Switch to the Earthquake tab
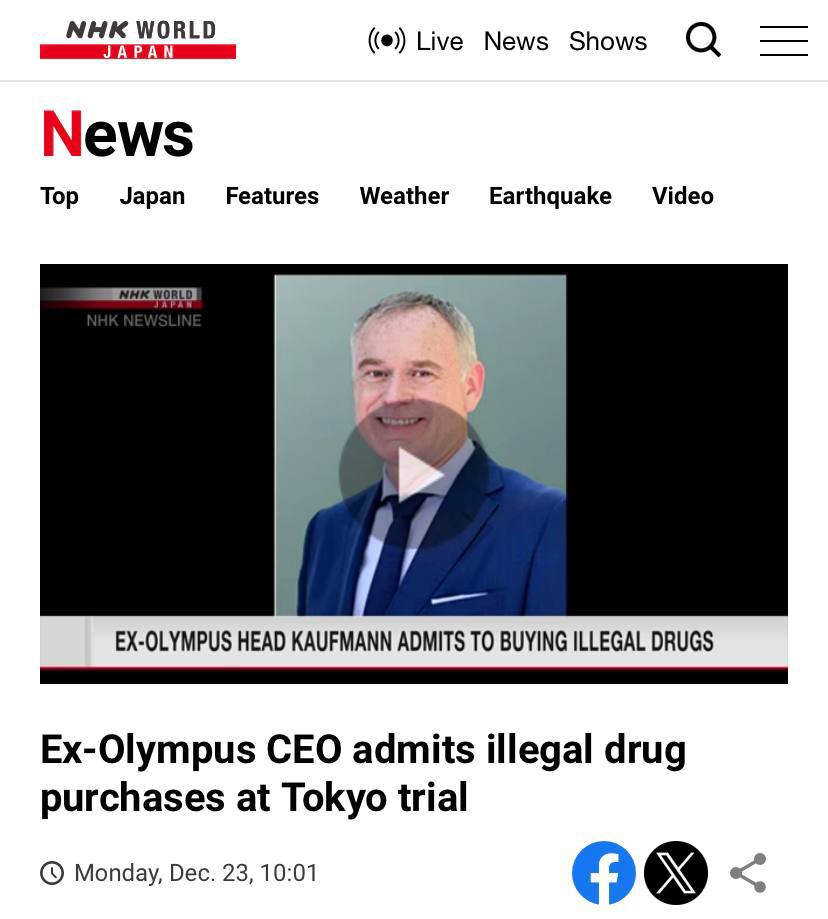The height and width of the screenshot is (919, 828). click(550, 196)
